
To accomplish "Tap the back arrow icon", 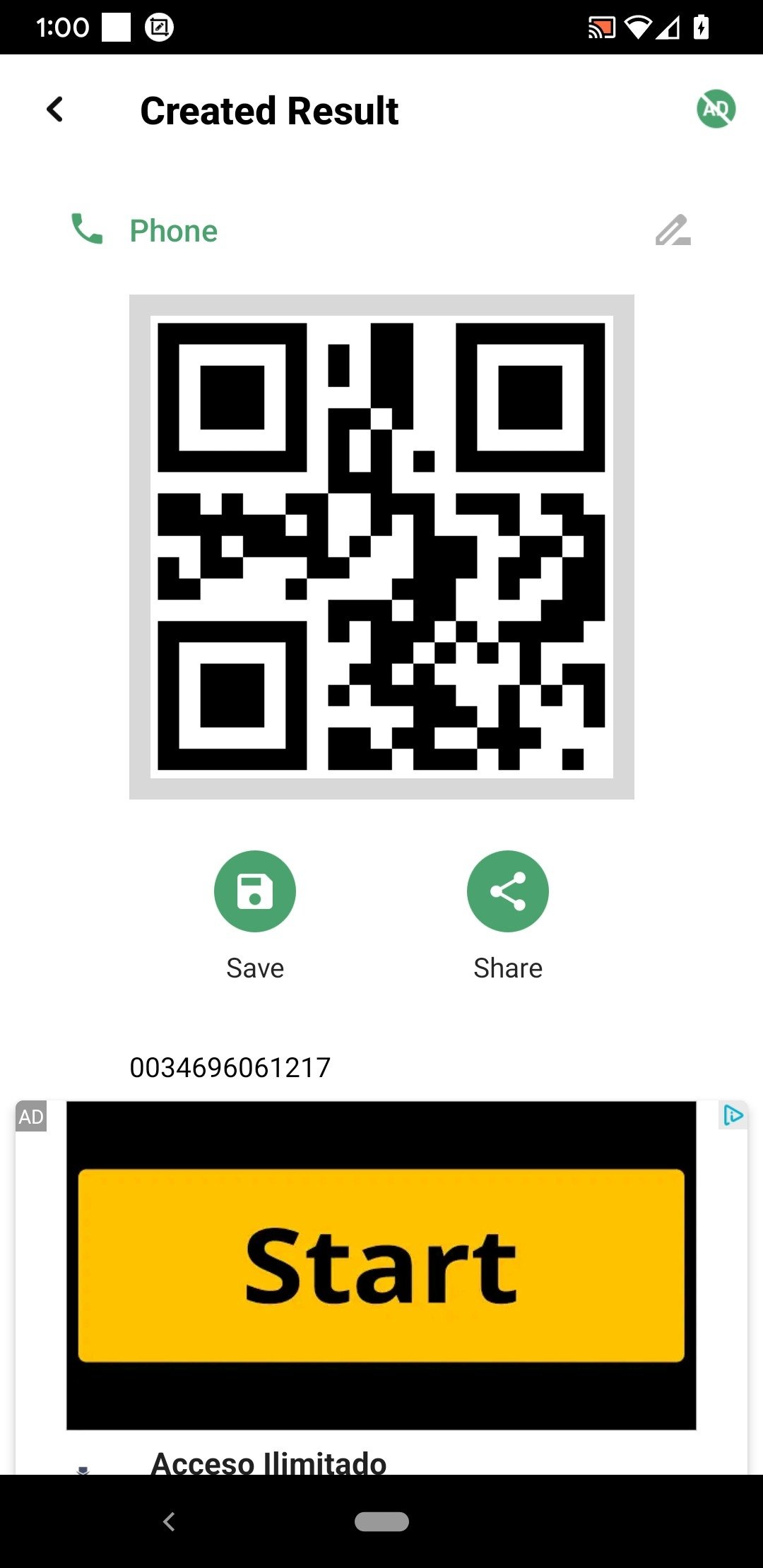I will point(54,109).
